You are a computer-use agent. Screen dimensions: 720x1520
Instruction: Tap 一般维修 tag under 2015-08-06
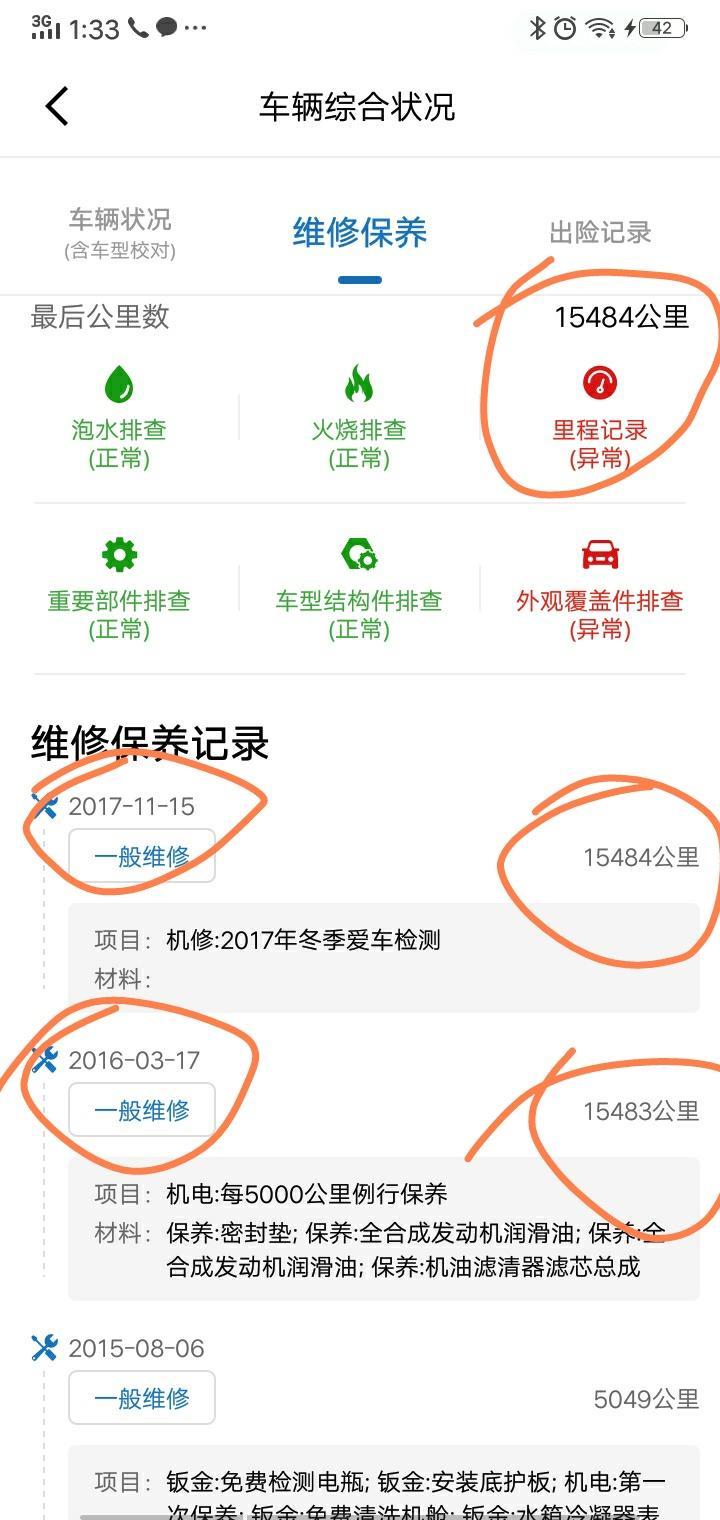142,1398
